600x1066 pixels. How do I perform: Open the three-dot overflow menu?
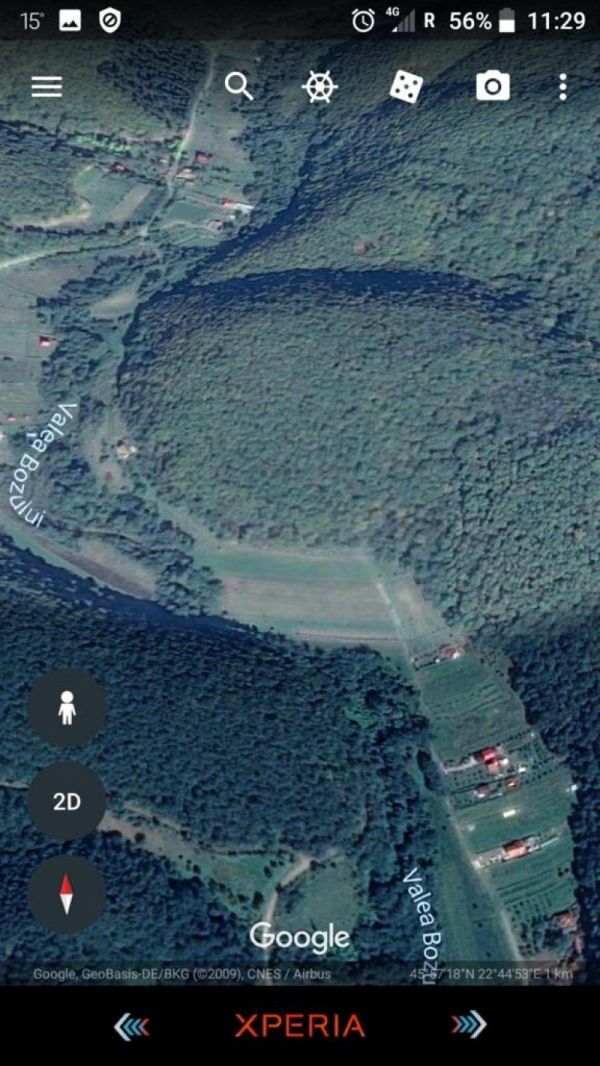tap(563, 87)
